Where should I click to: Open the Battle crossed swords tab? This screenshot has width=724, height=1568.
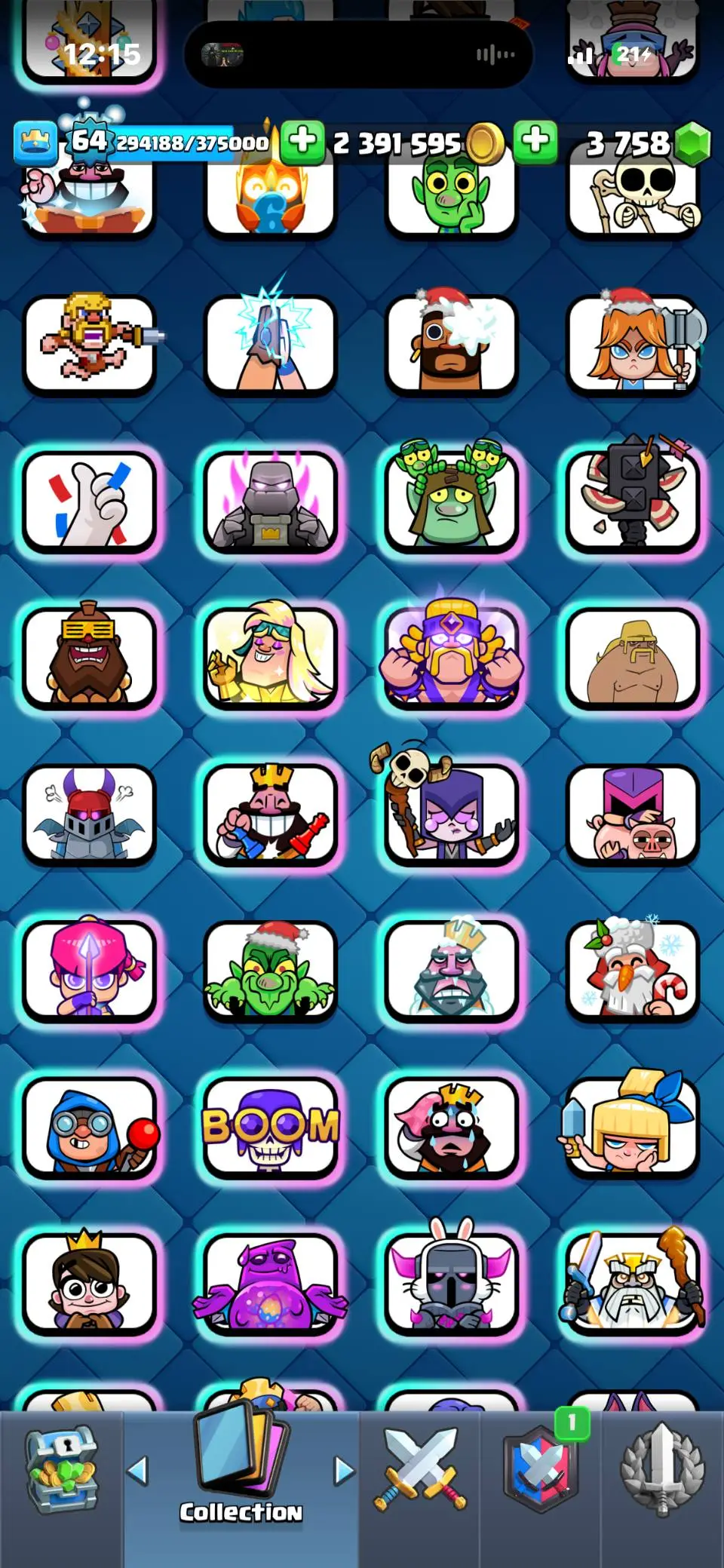[x=419, y=1469]
